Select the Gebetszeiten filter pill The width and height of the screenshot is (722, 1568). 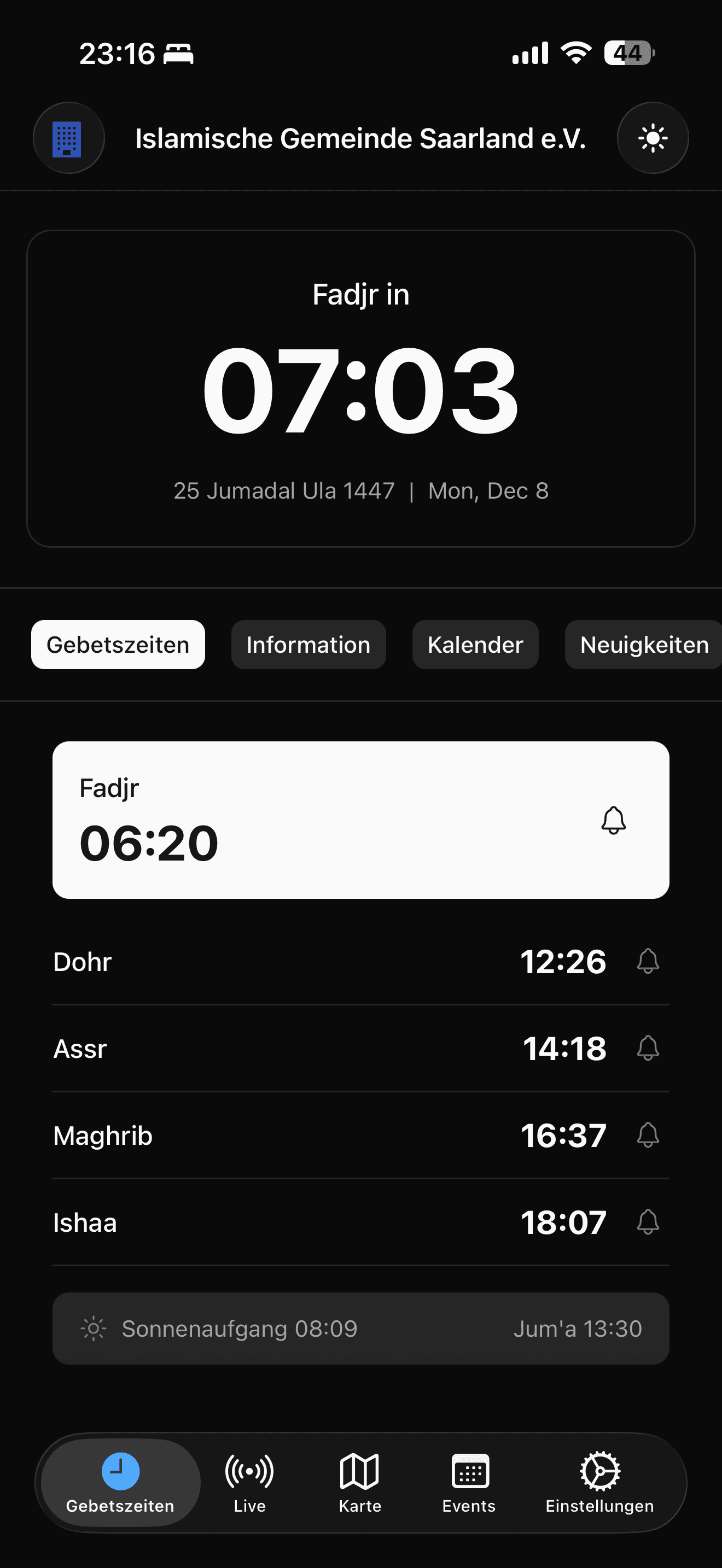pos(118,645)
